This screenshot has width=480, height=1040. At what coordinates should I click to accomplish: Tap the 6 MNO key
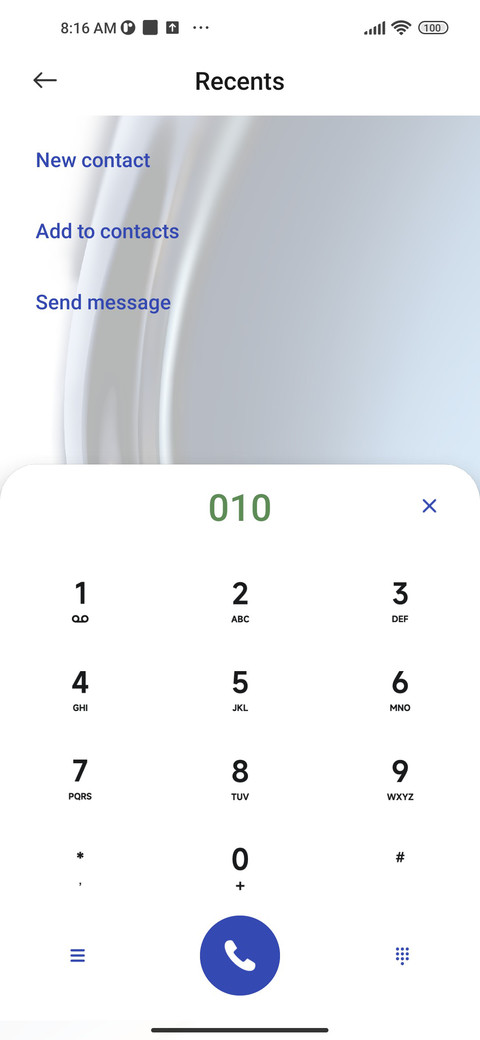point(400,690)
